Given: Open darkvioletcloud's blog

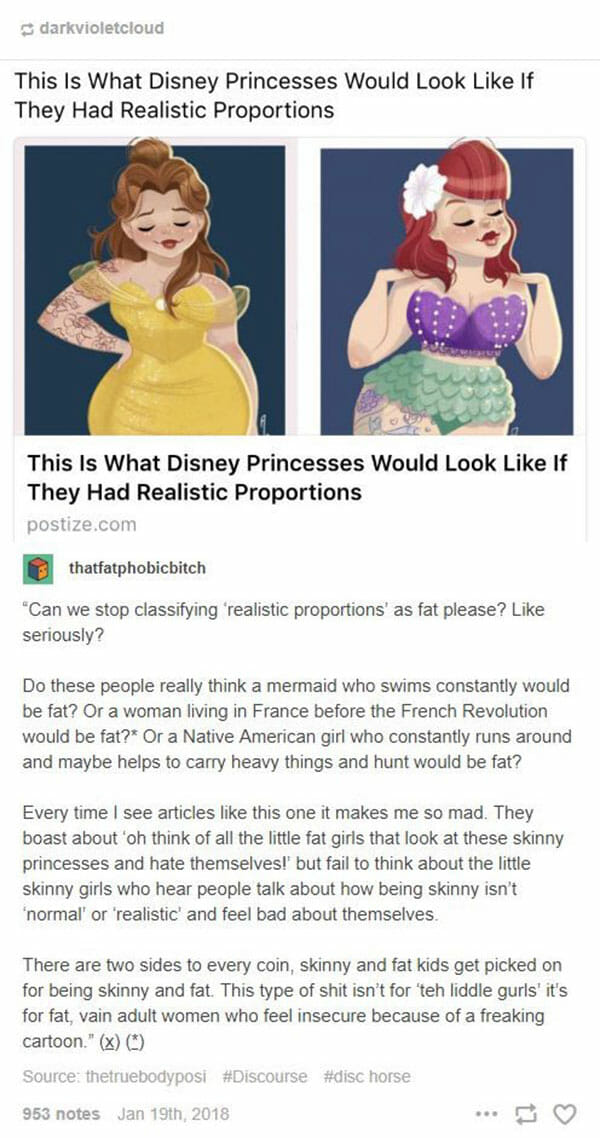Looking at the screenshot, I should (x=98, y=27).
